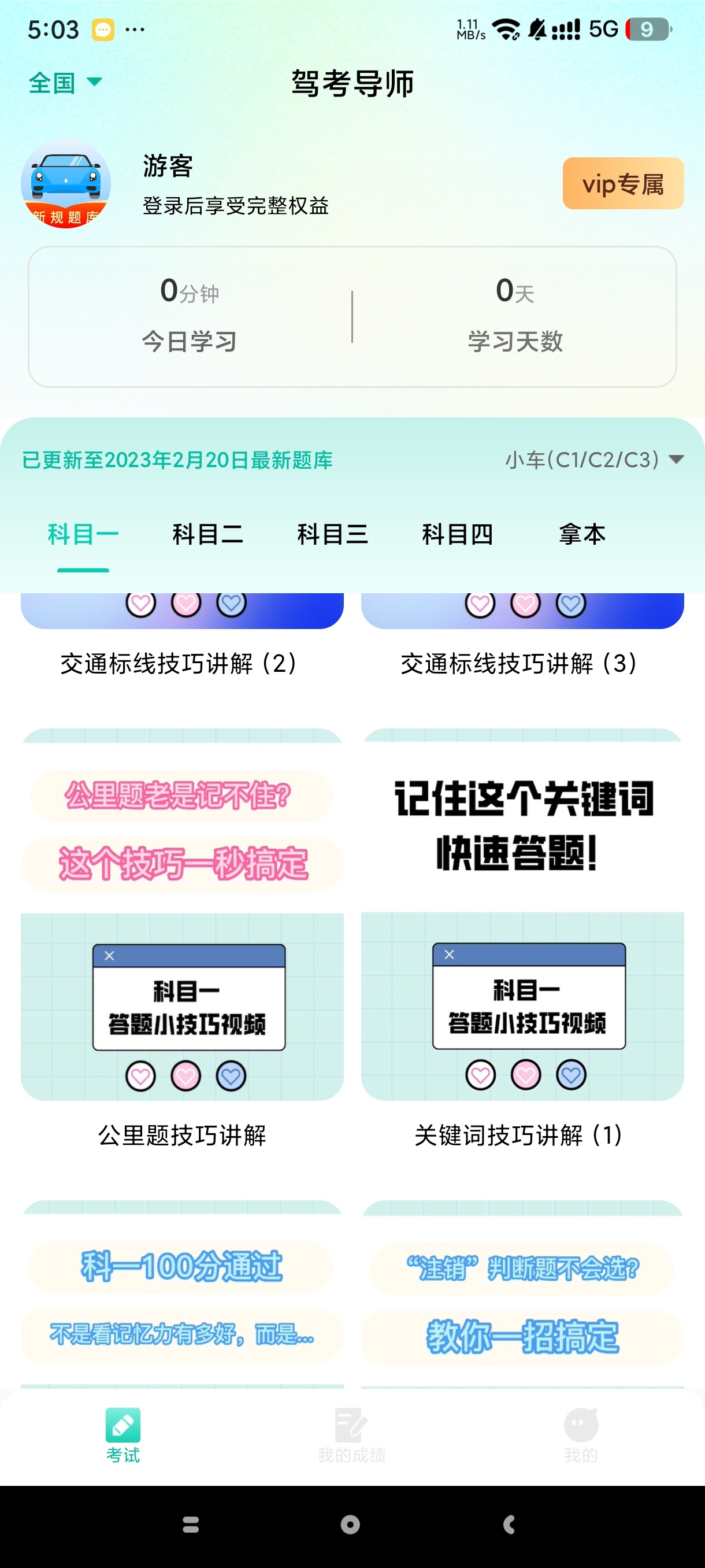Open the 全国 region dropdown
The width and height of the screenshot is (705, 1568).
point(65,83)
